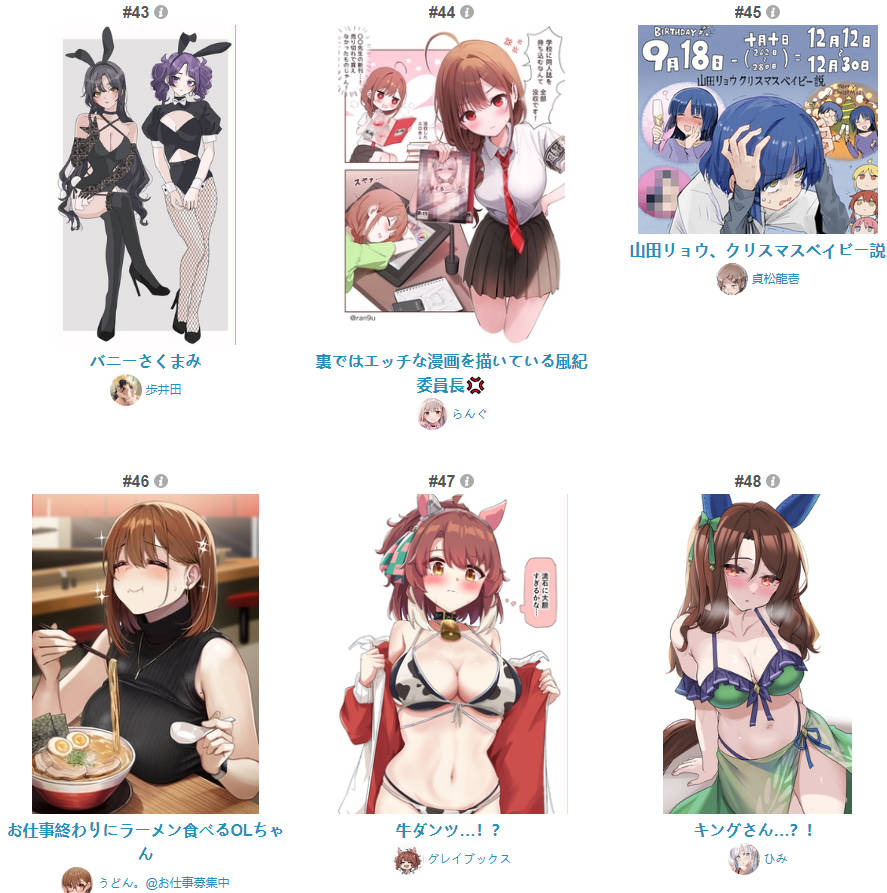Open artwork thumbnail ranked #45
This screenshot has width=887, height=893.
(757, 129)
